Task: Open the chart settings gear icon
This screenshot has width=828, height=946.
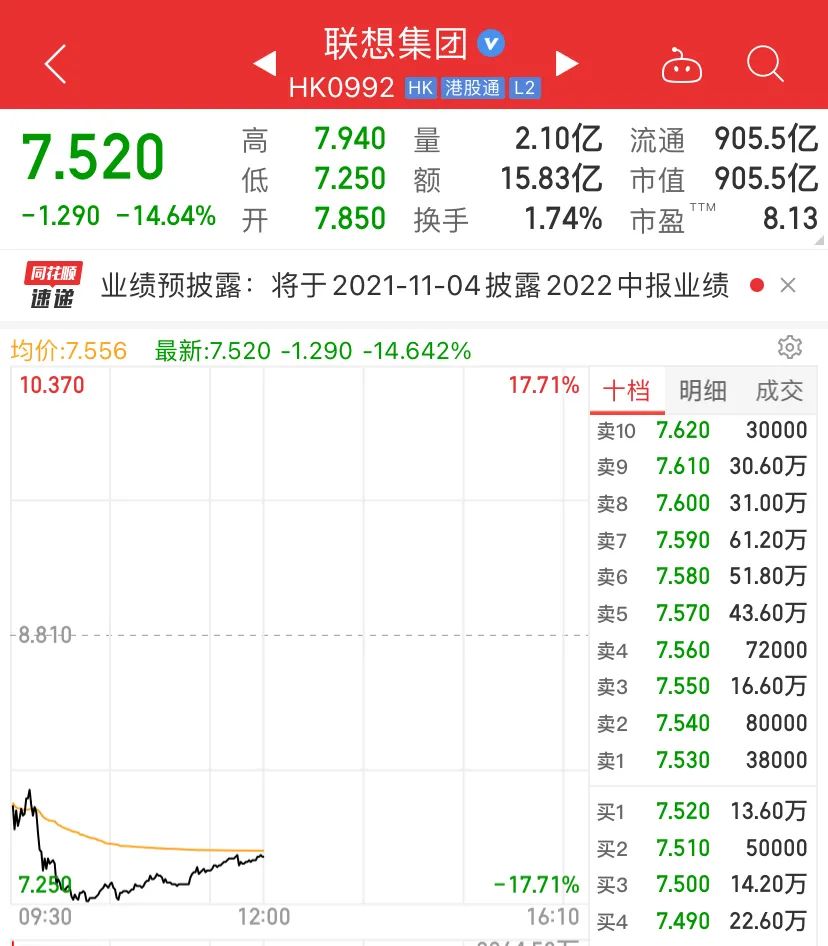Action: click(790, 347)
